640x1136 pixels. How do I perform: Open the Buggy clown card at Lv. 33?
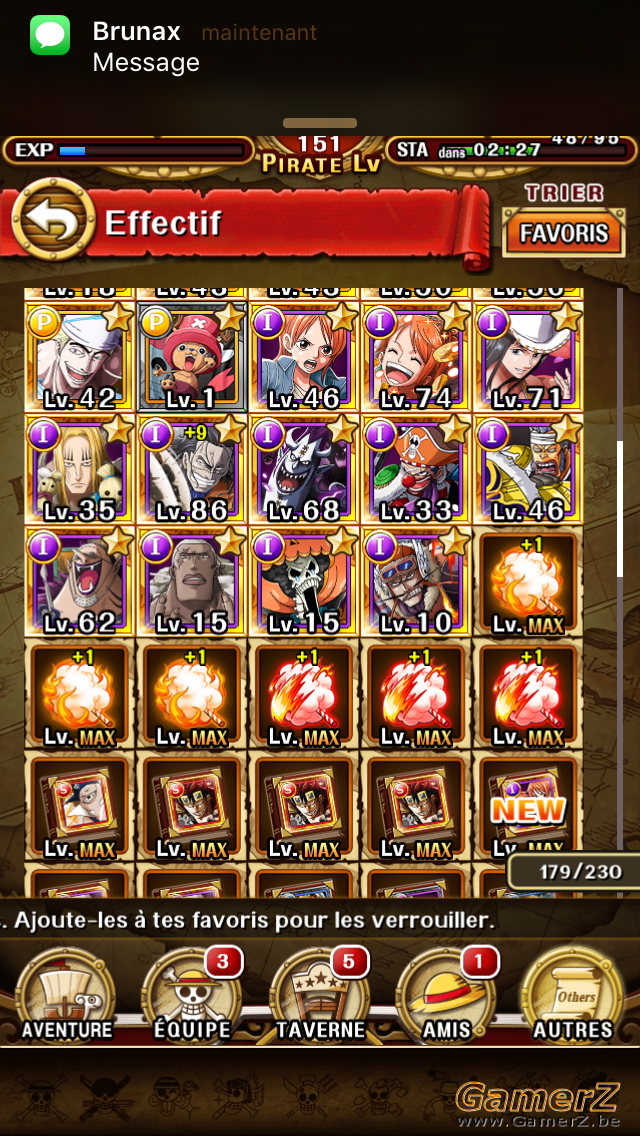click(416, 469)
